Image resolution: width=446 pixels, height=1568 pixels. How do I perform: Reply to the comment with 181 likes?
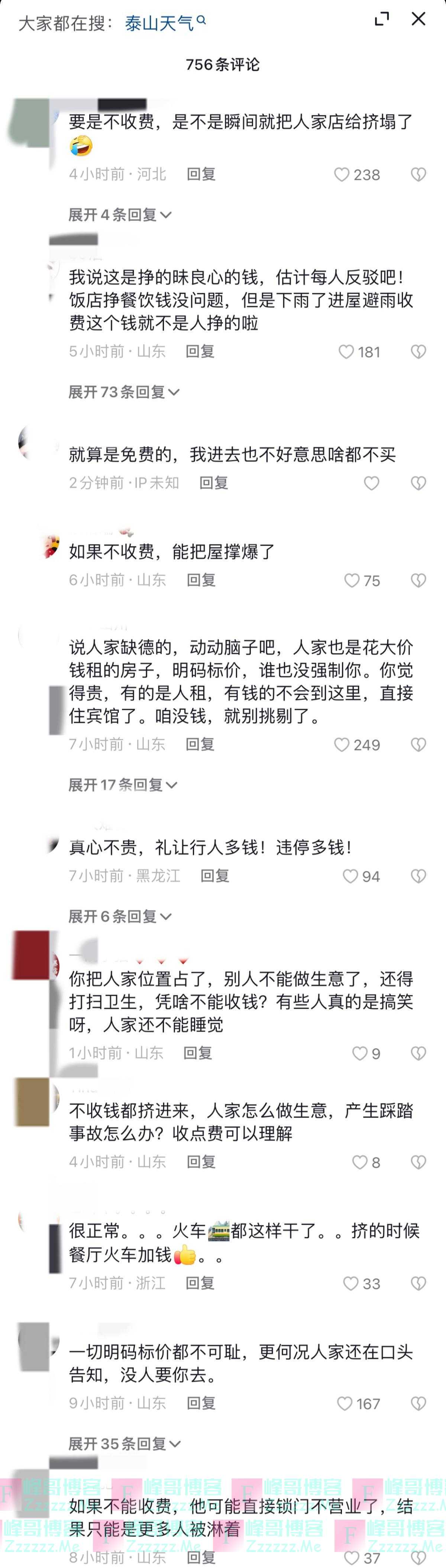200,351
